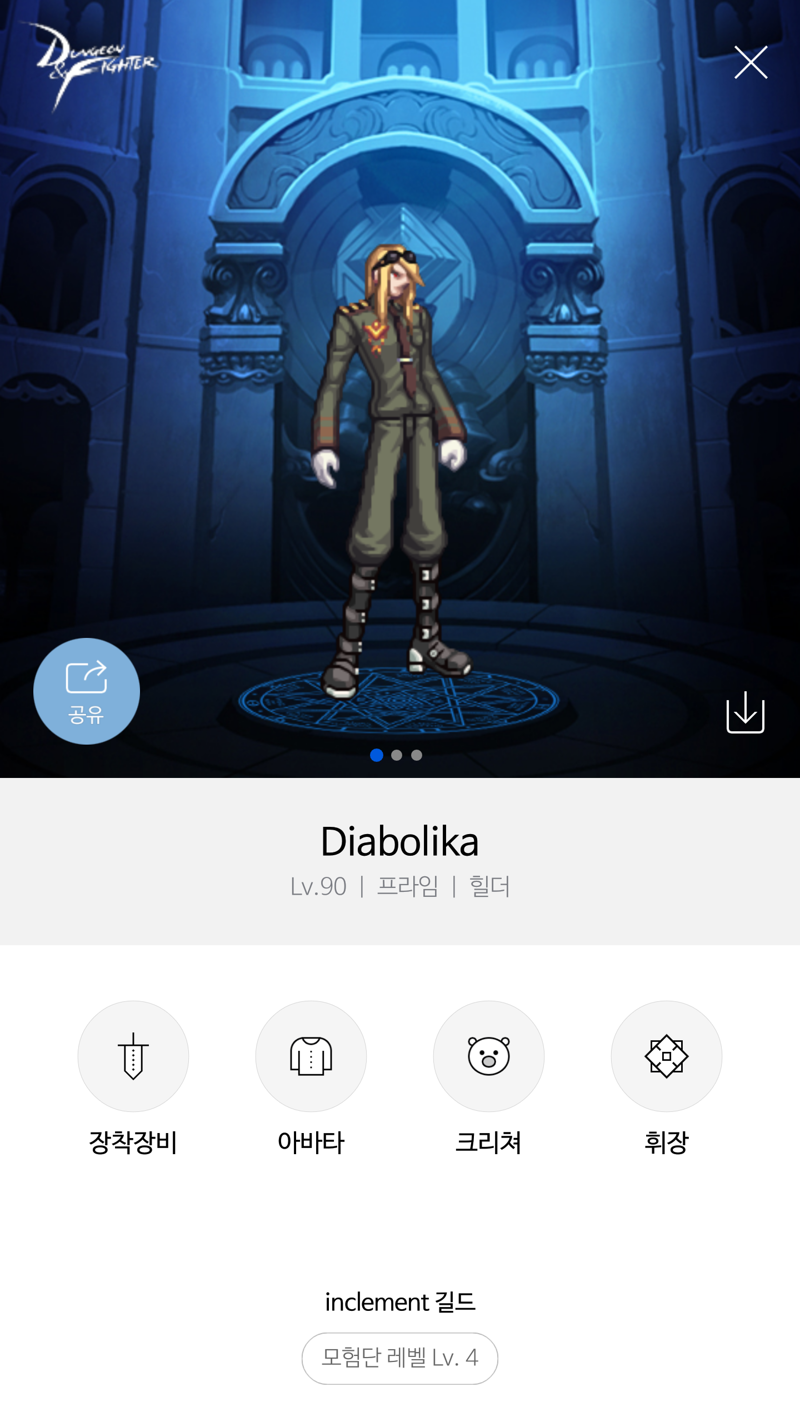This screenshot has height=1412, width=800.
Task: Open 장착장비 equipped gear
Action: click(x=133, y=1056)
